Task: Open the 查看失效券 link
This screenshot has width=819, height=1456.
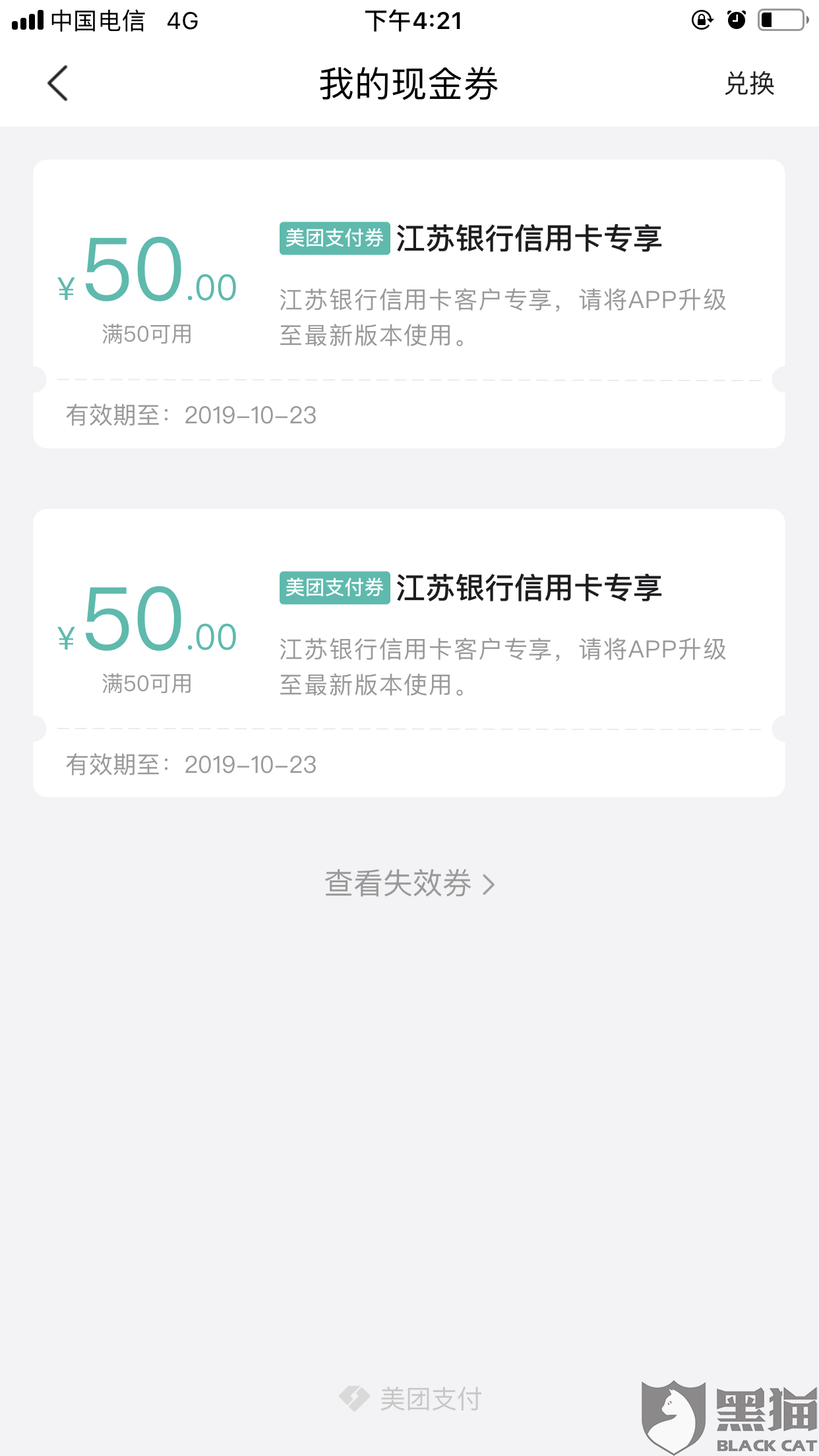Action: pos(409,883)
